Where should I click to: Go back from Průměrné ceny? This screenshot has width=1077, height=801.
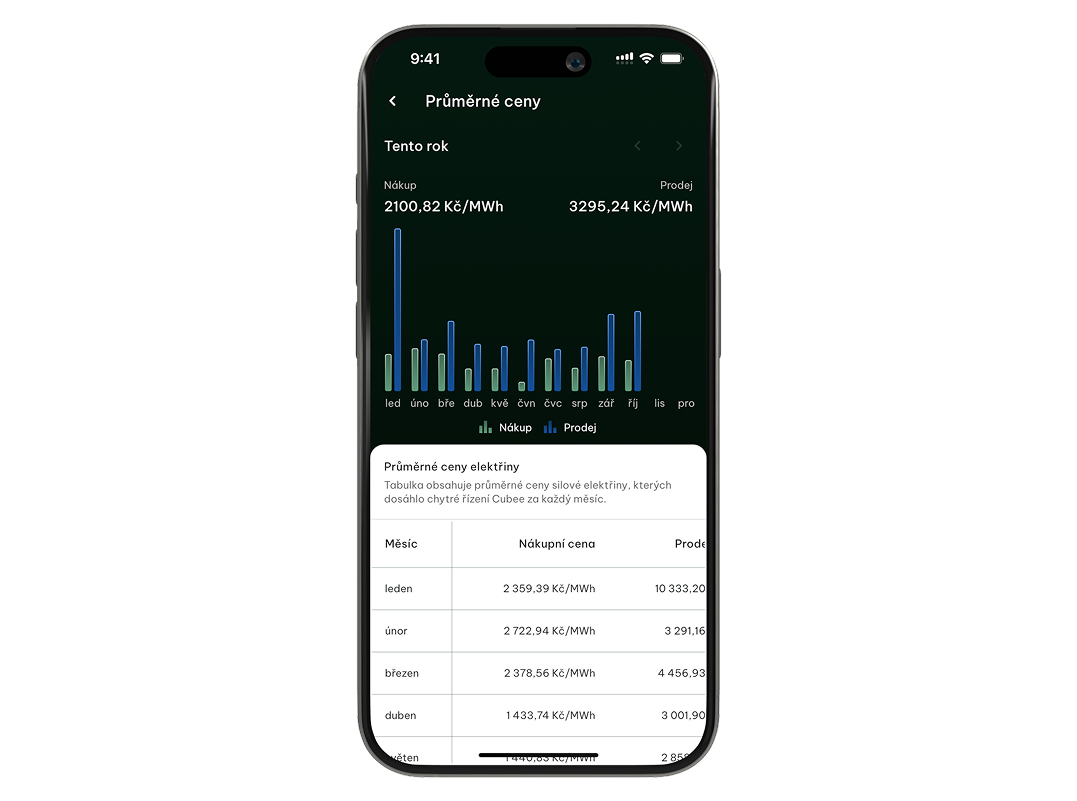click(393, 101)
